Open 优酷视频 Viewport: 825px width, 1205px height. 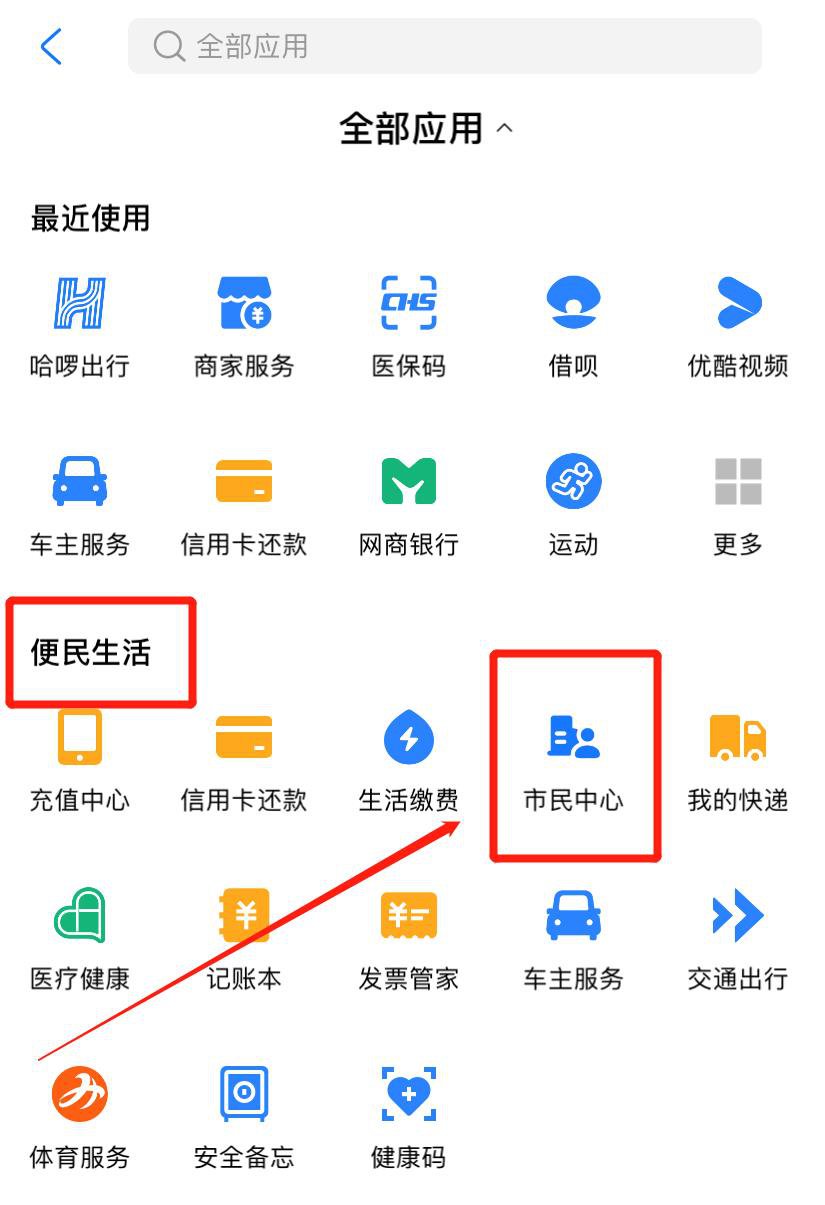738,324
